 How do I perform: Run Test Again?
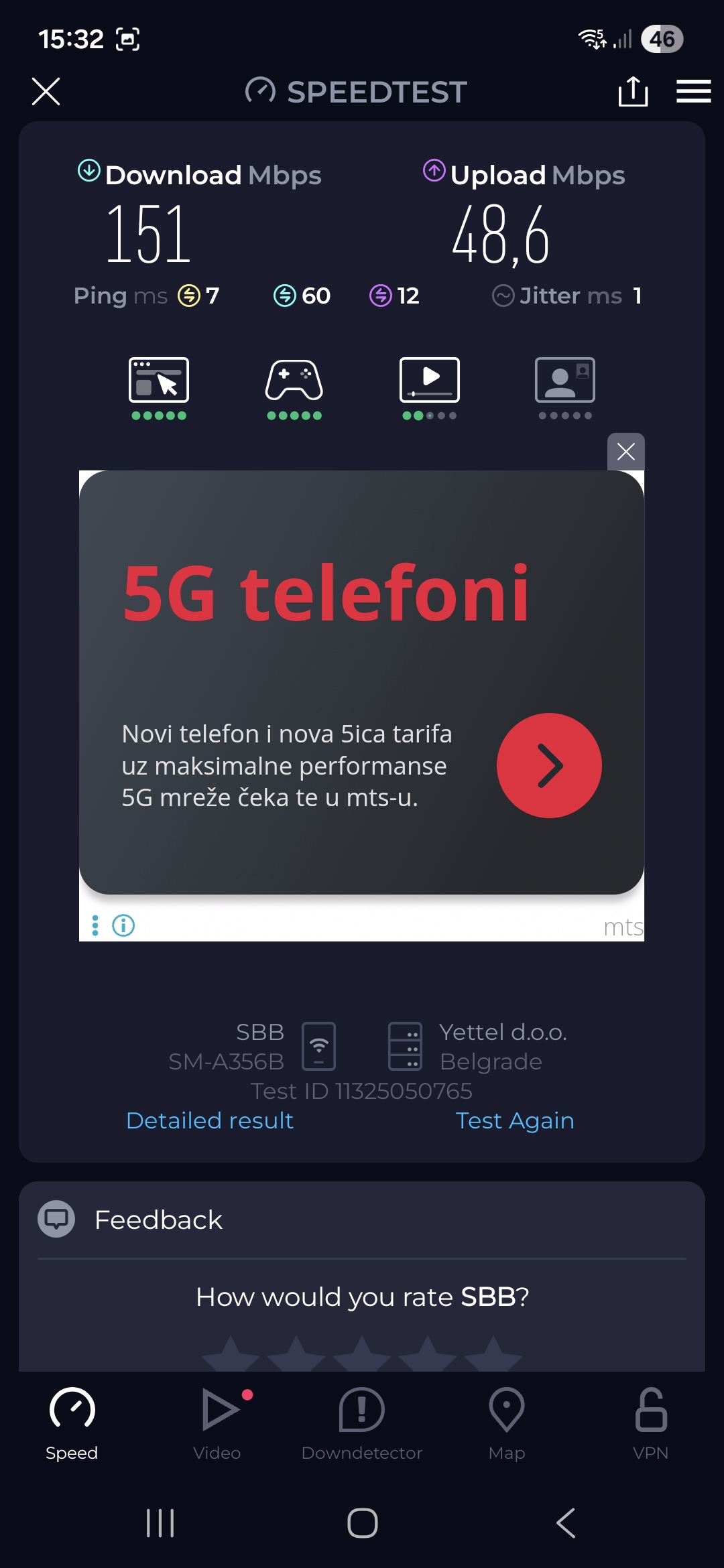(514, 1120)
